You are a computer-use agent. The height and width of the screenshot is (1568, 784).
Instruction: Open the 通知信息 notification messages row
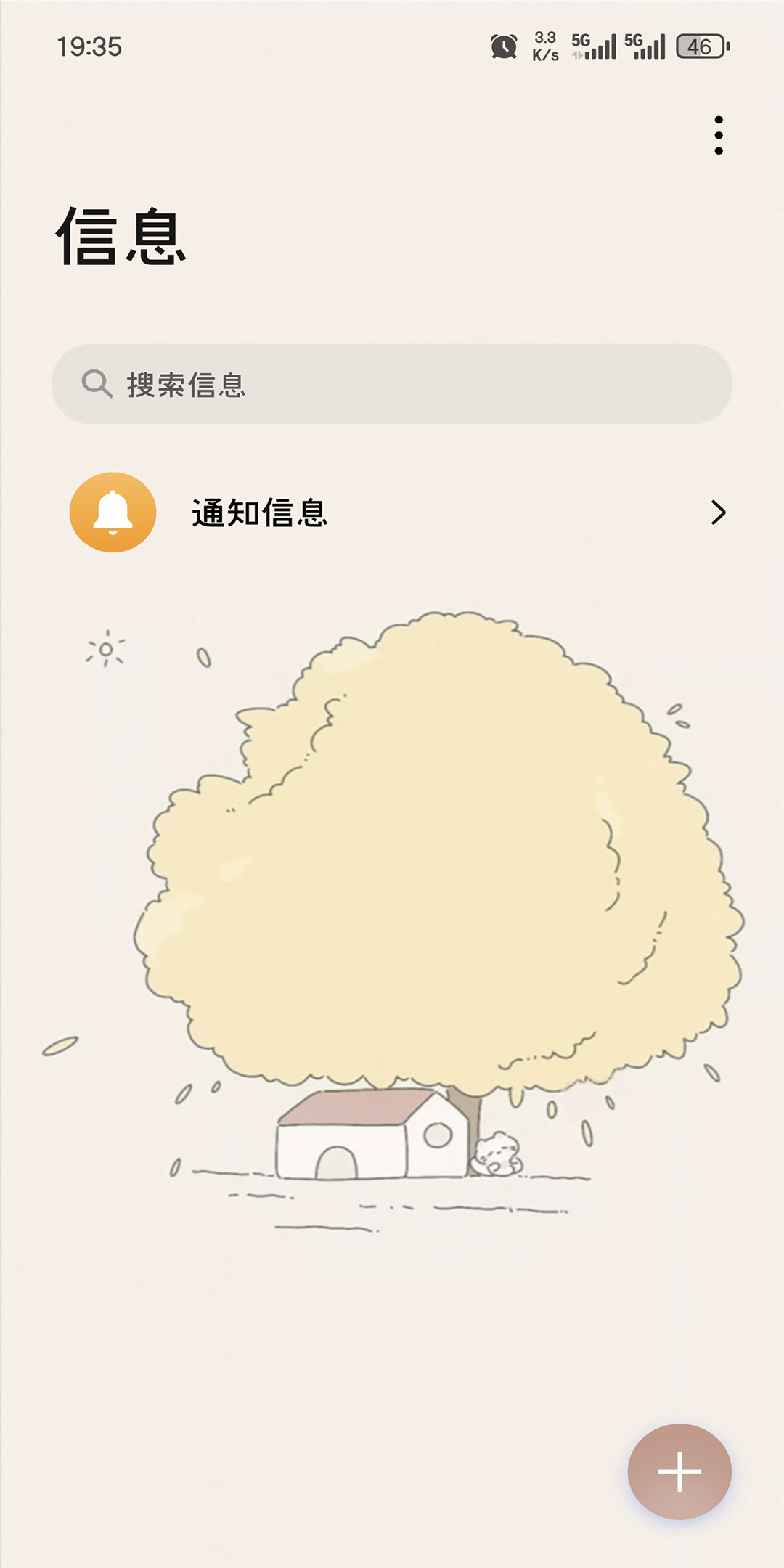(392, 513)
